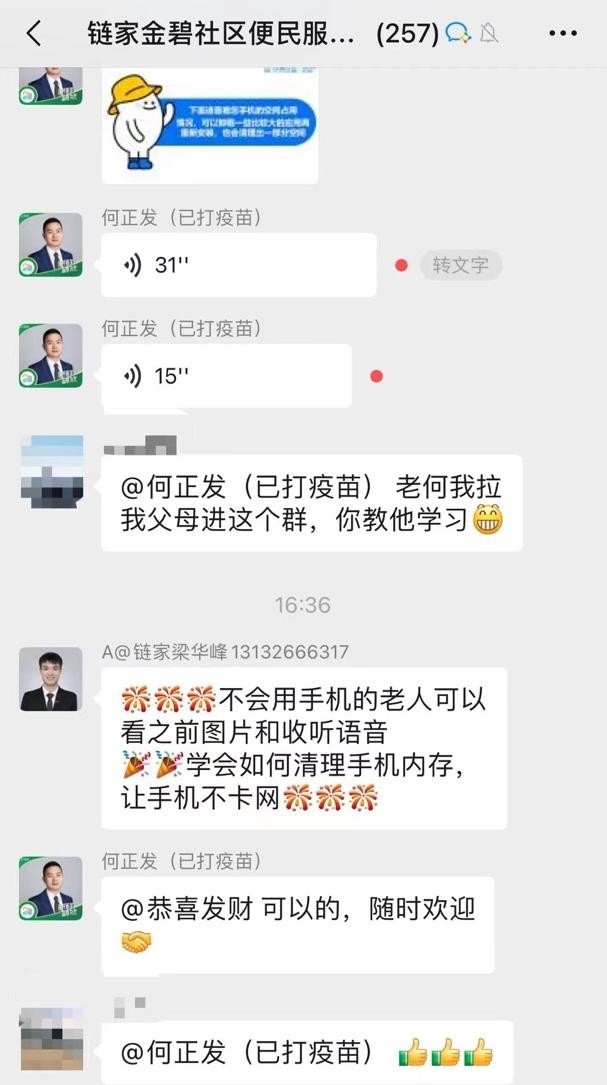Tap 转文字 to transcribe the voice message
607x1085 pixels.
click(x=460, y=265)
